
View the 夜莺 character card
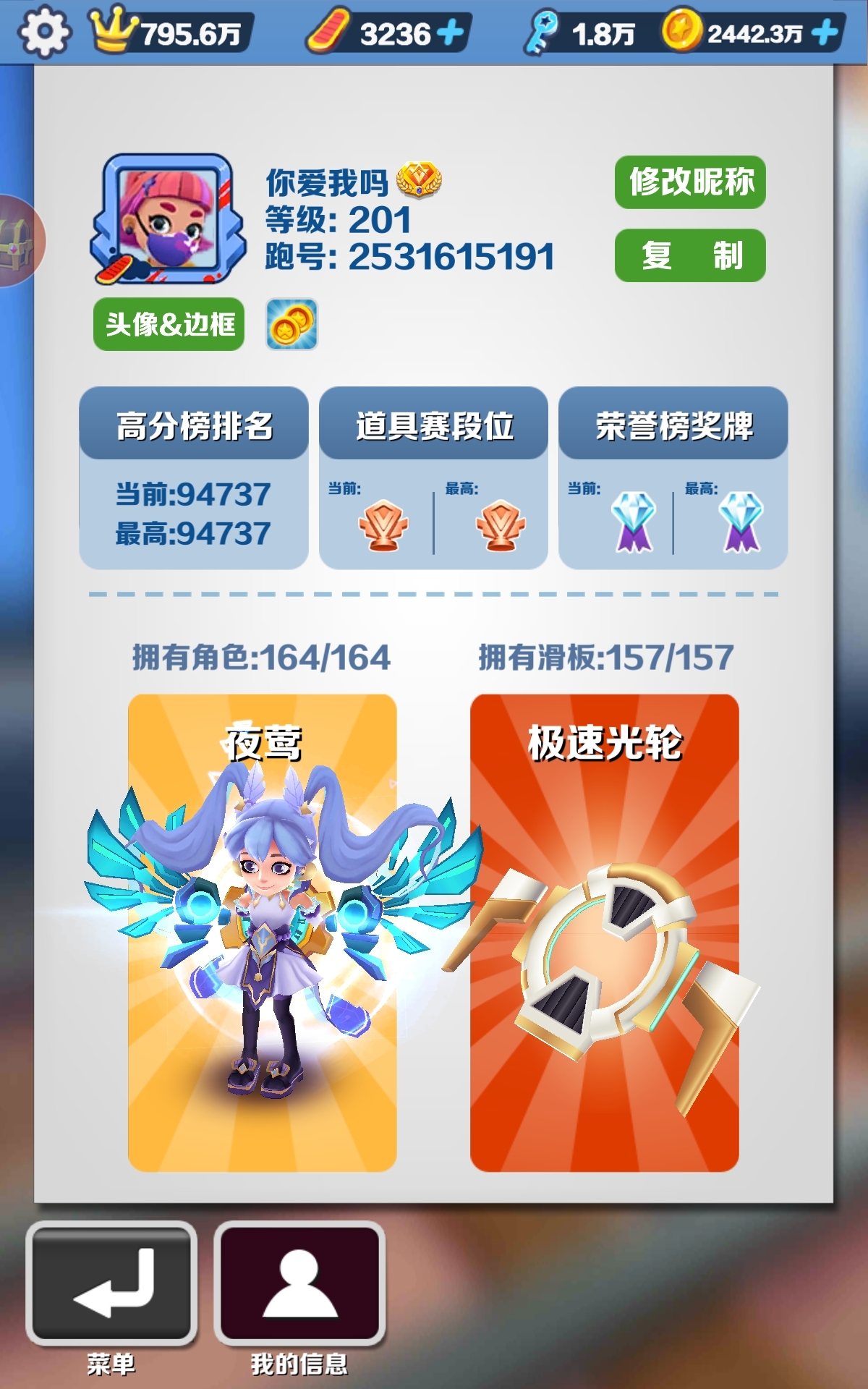point(263,933)
